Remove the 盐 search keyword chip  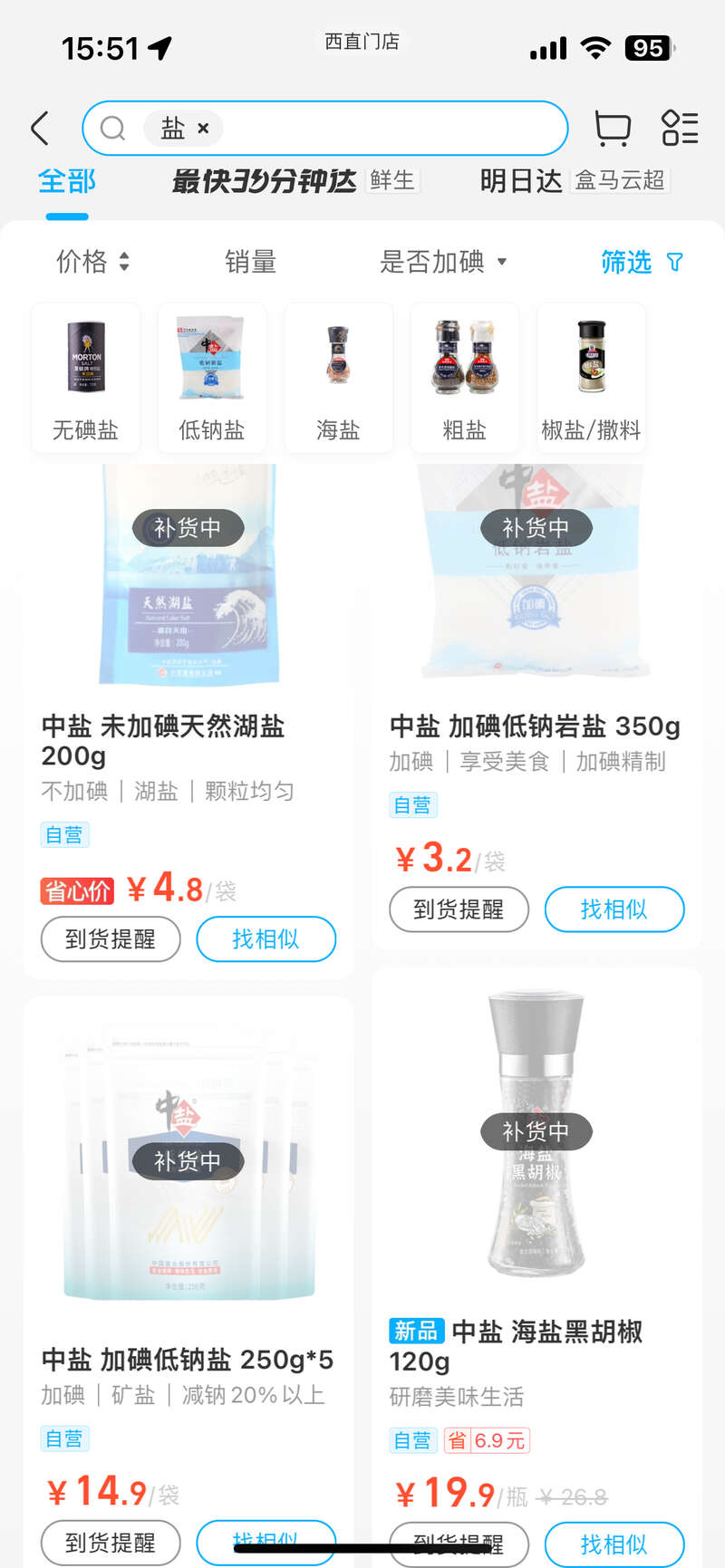[203, 129]
